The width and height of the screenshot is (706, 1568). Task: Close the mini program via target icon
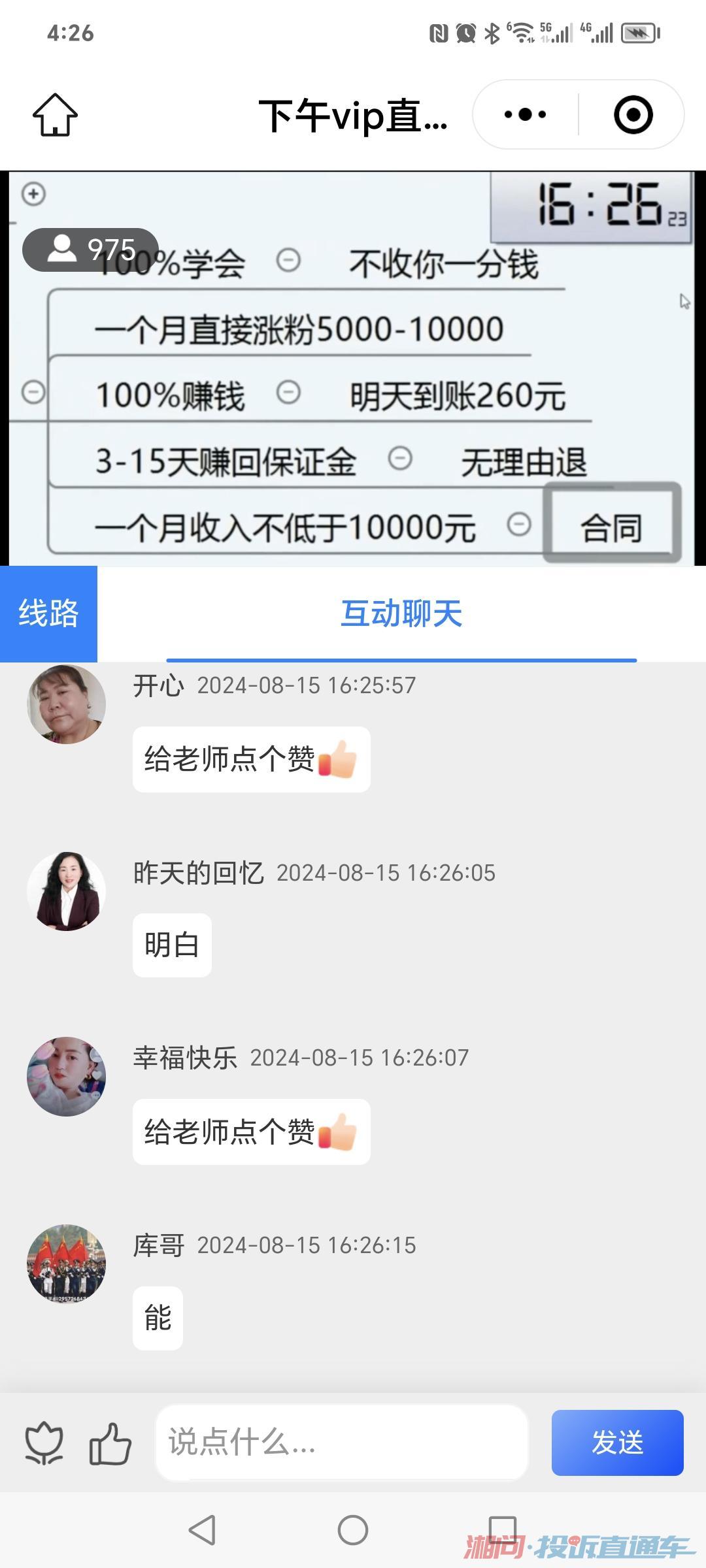coord(632,115)
